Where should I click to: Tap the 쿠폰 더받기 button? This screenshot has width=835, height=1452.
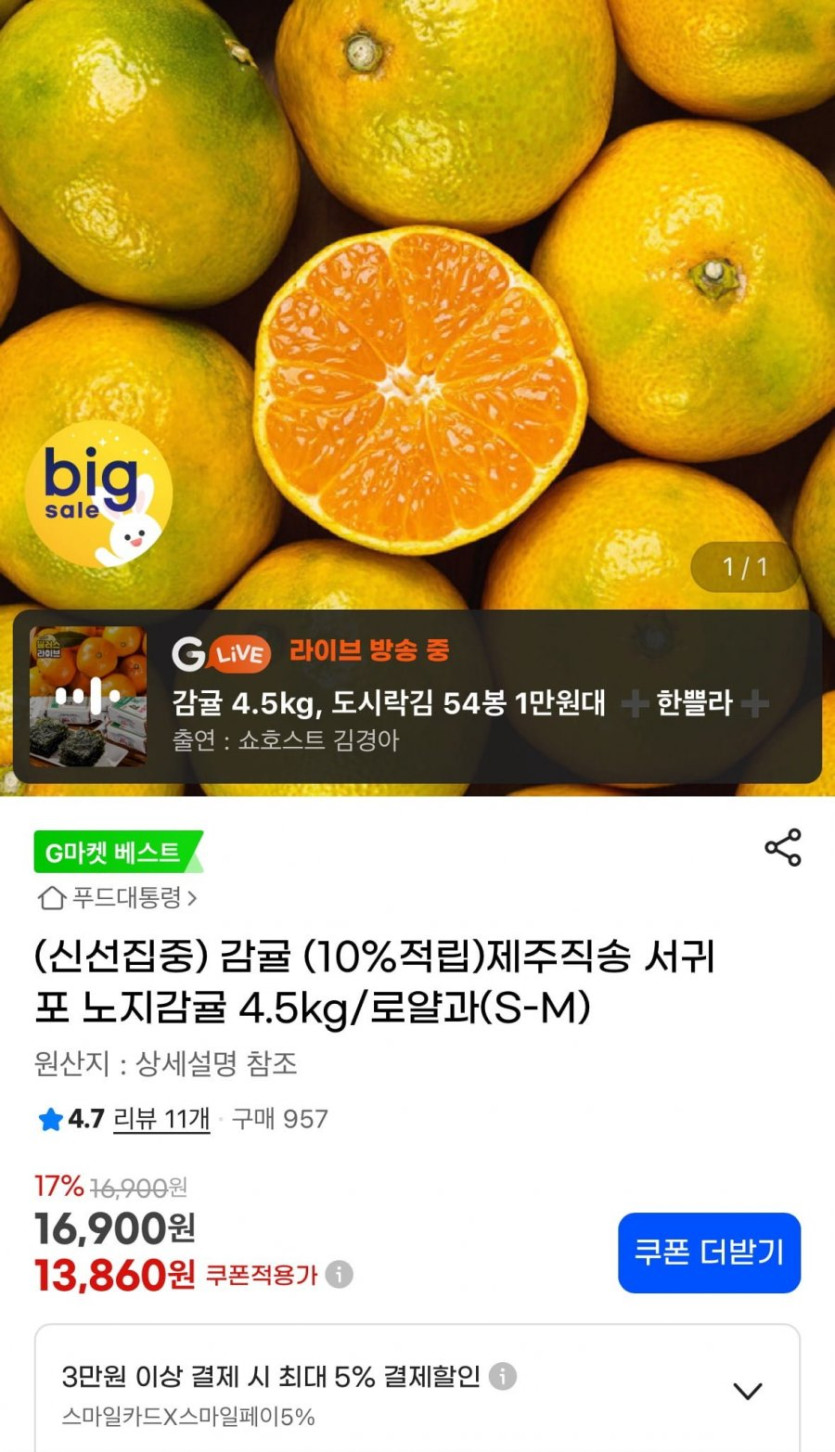click(x=709, y=1252)
